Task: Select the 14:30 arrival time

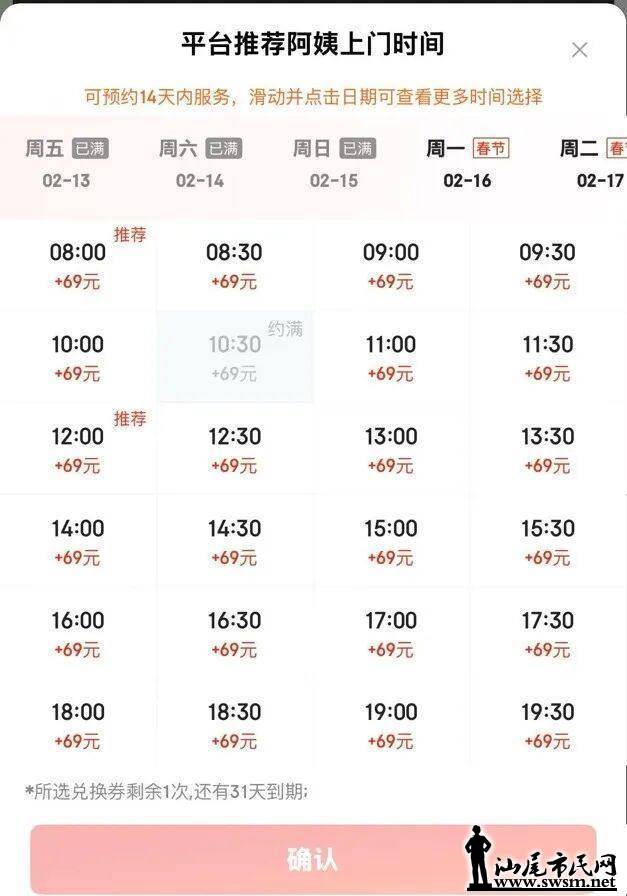Action: (234, 540)
